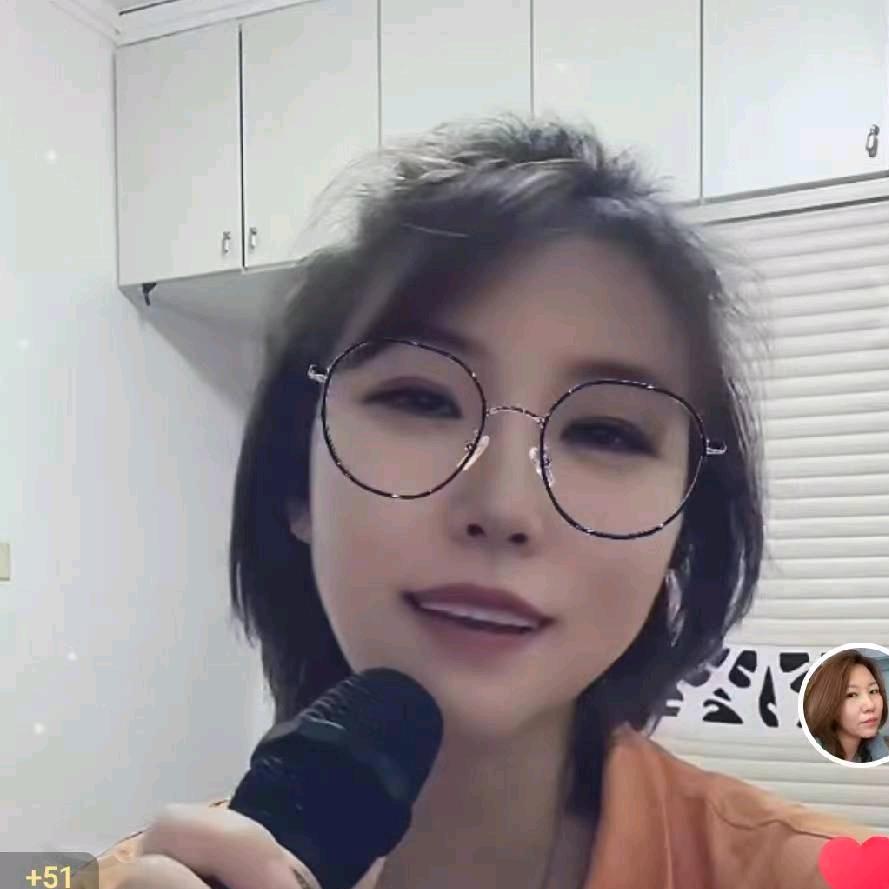Open the creator's profile avatar
This screenshot has width=889, height=889.
(845, 705)
